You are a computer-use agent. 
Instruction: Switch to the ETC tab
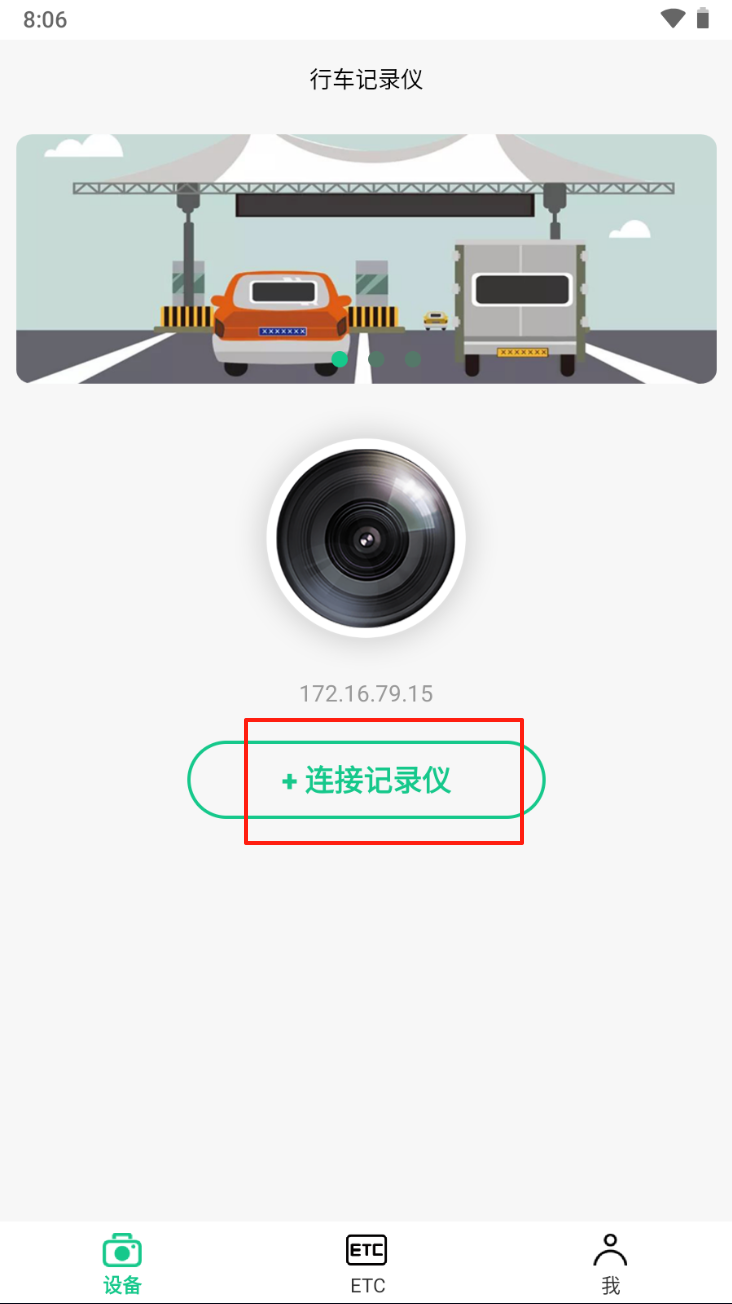[367, 1263]
